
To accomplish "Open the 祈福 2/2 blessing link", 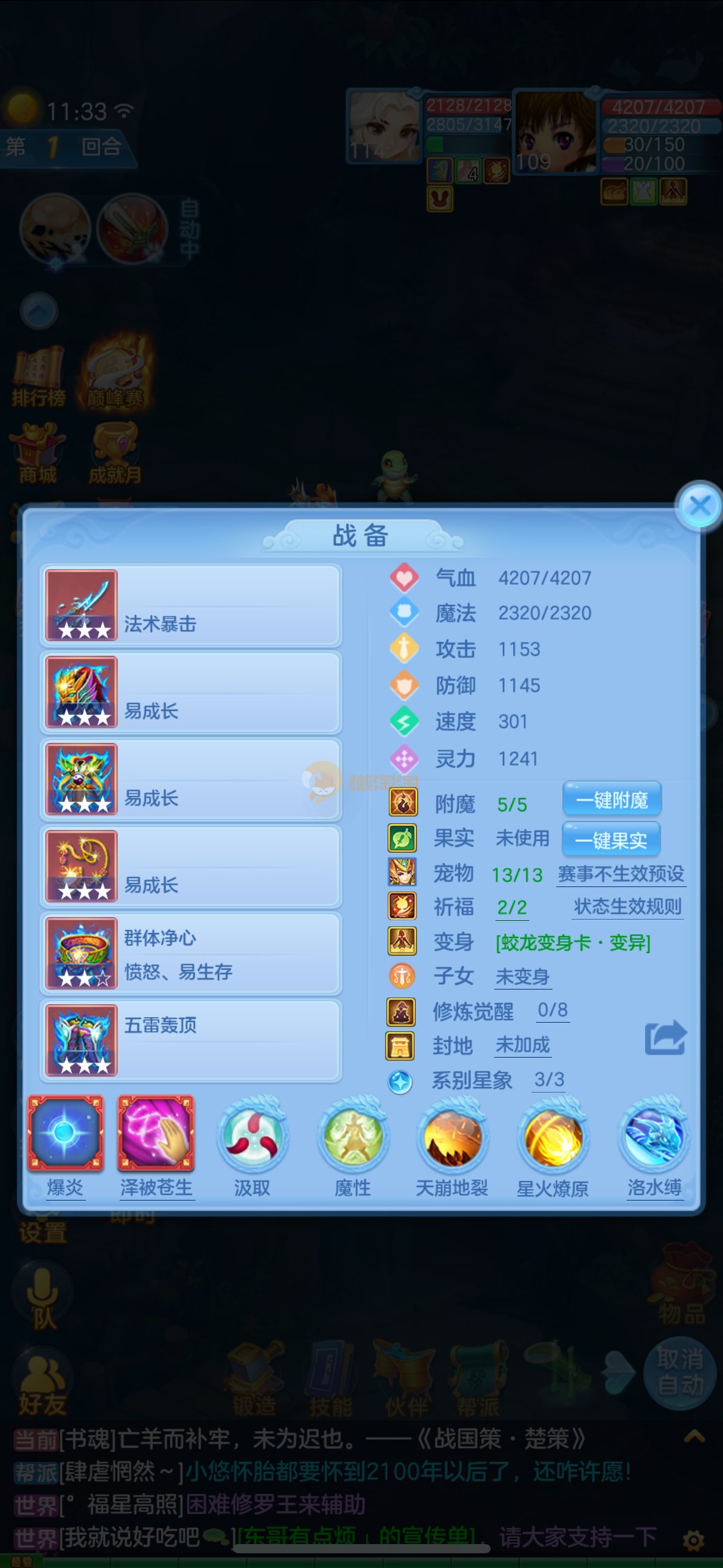I will point(511,907).
